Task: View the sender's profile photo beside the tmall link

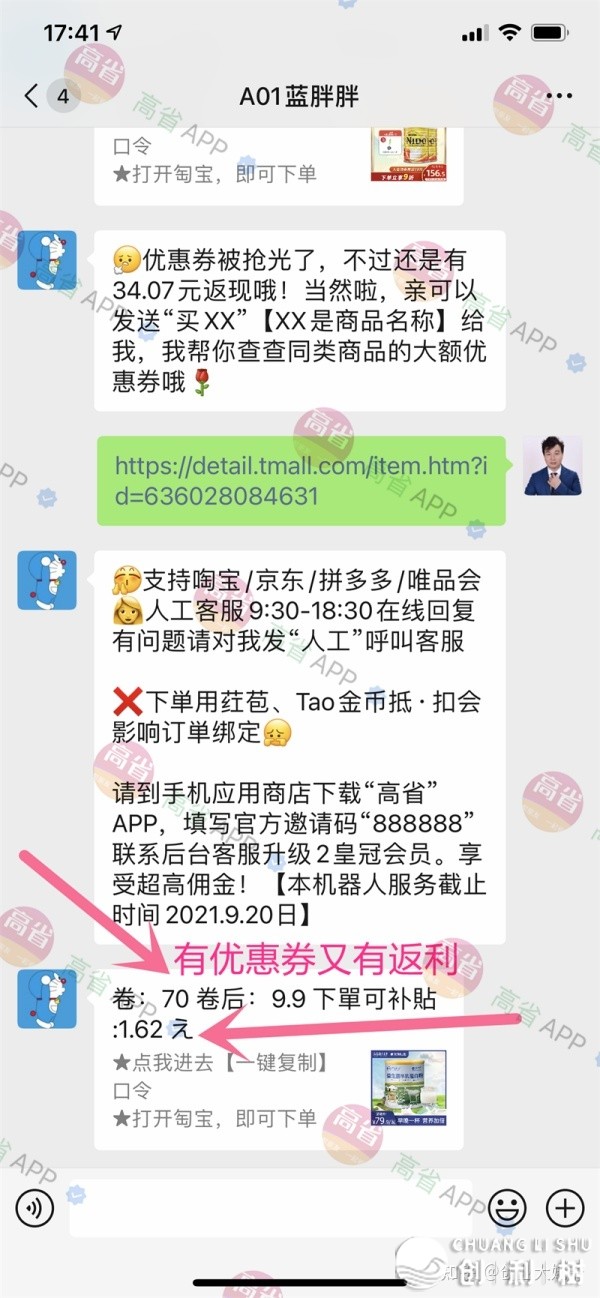Action: (x=552, y=465)
